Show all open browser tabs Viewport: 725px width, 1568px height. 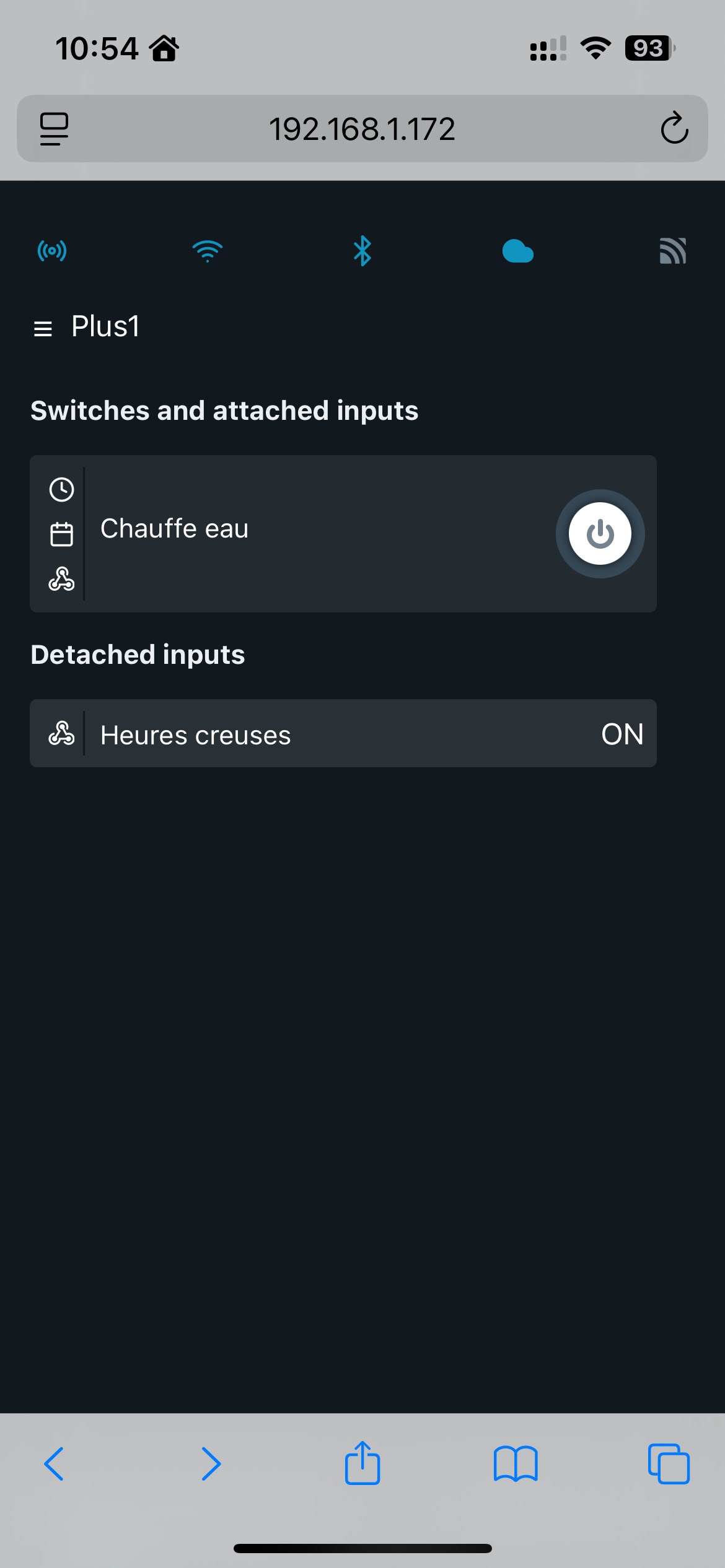click(x=669, y=1464)
